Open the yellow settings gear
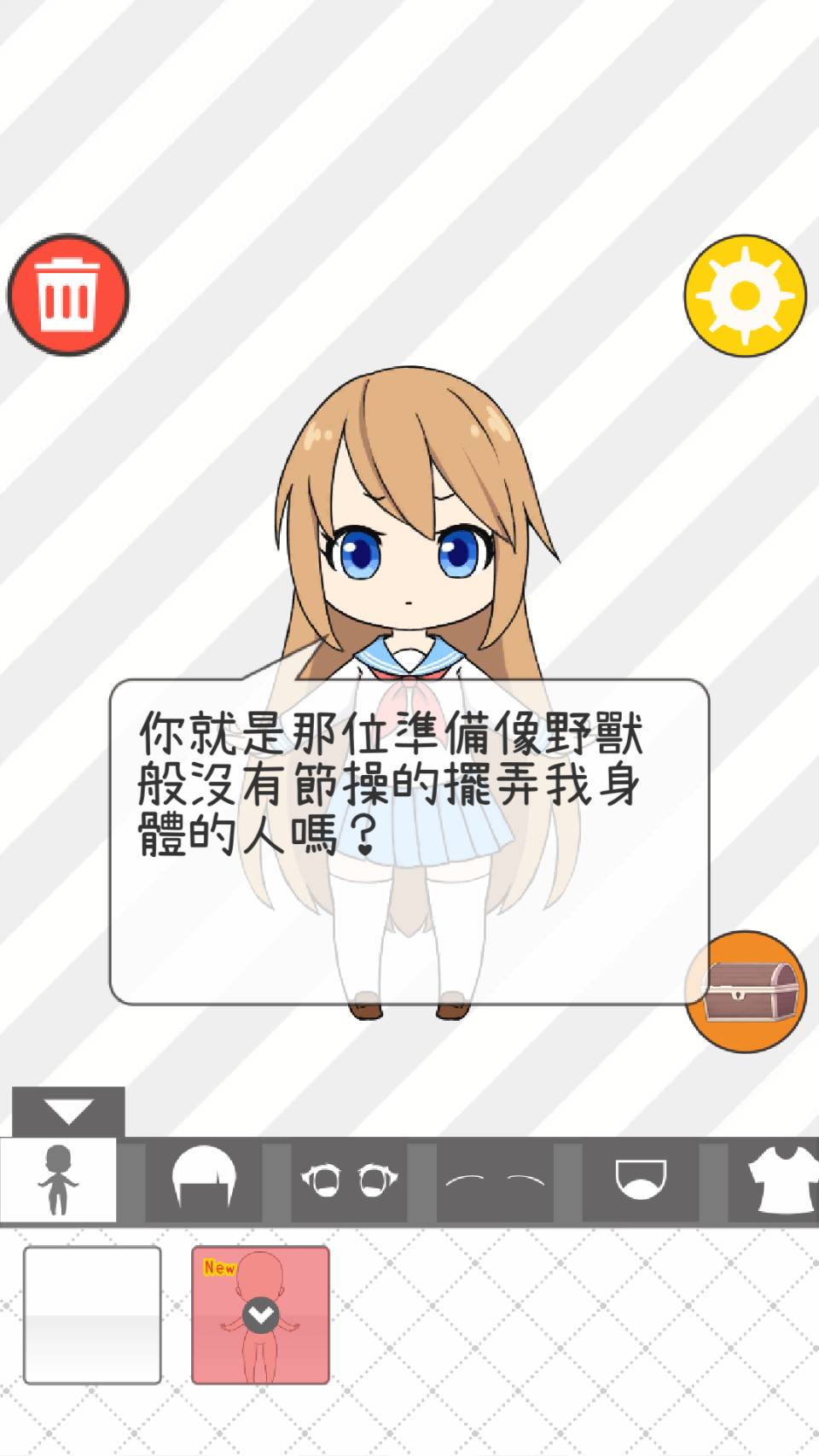 point(745,295)
